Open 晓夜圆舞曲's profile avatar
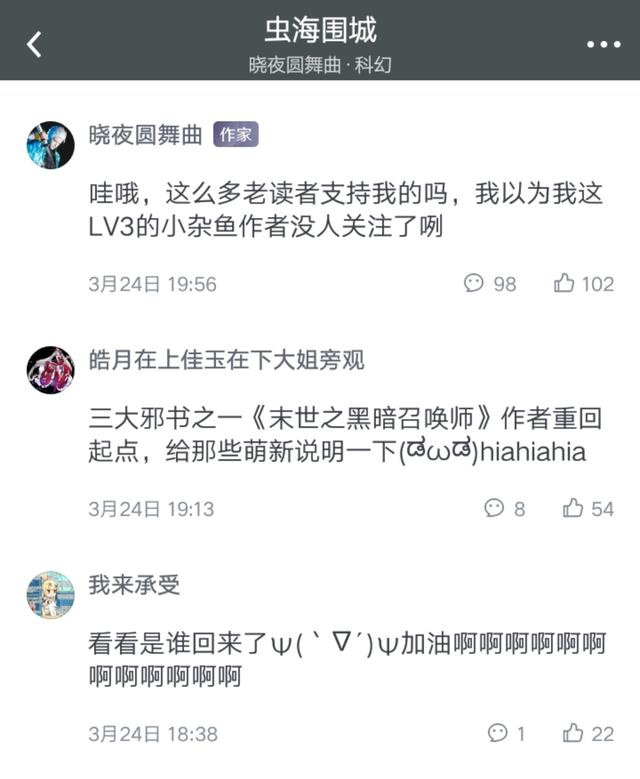This screenshot has width=640, height=779. pyautogui.click(x=50, y=145)
